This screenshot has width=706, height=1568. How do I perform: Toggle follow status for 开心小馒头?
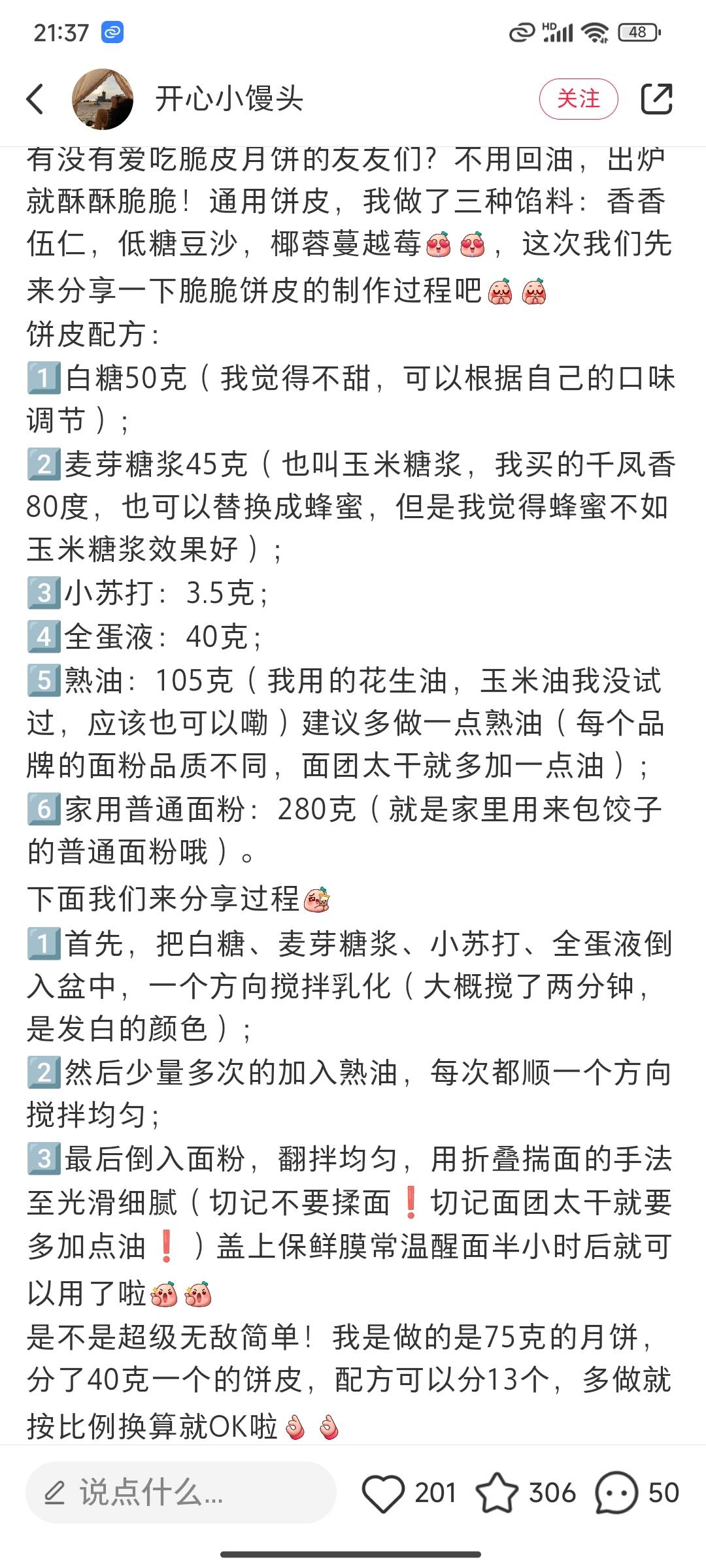click(580, 98)
